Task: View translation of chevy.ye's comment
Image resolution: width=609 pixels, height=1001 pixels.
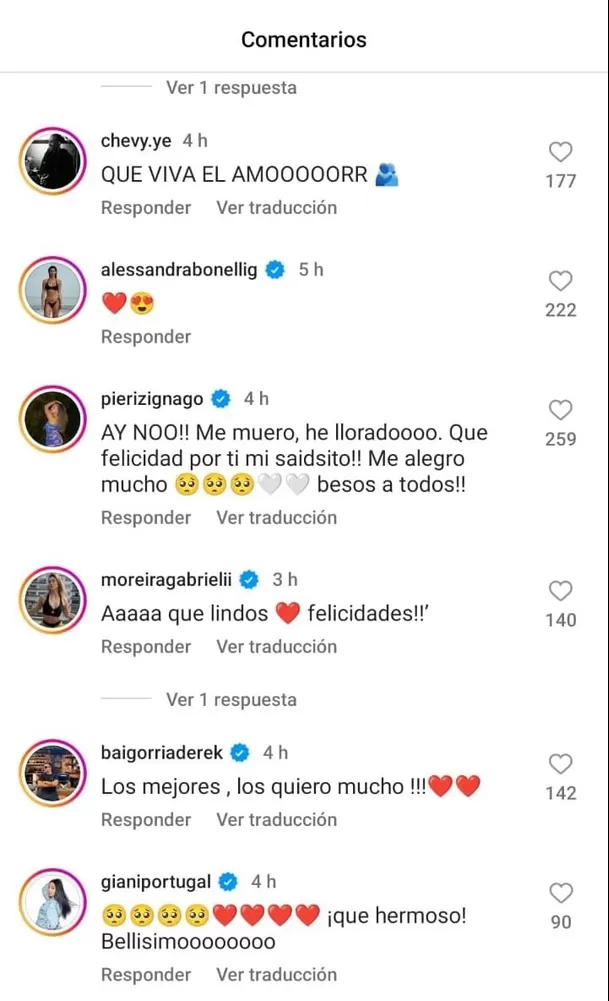Action: coord(277,208)
